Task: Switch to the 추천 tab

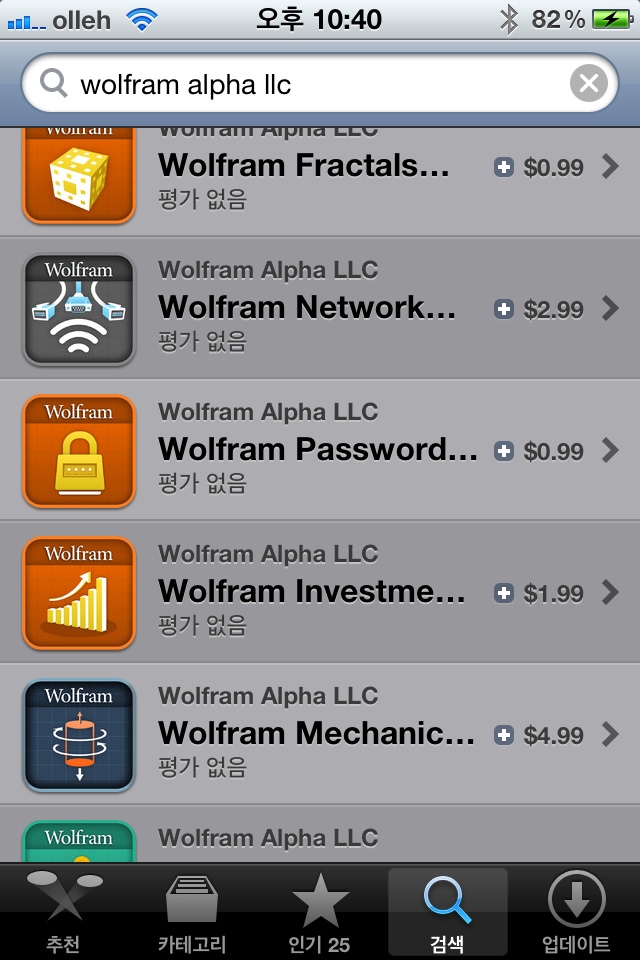Action: [64, 912]
